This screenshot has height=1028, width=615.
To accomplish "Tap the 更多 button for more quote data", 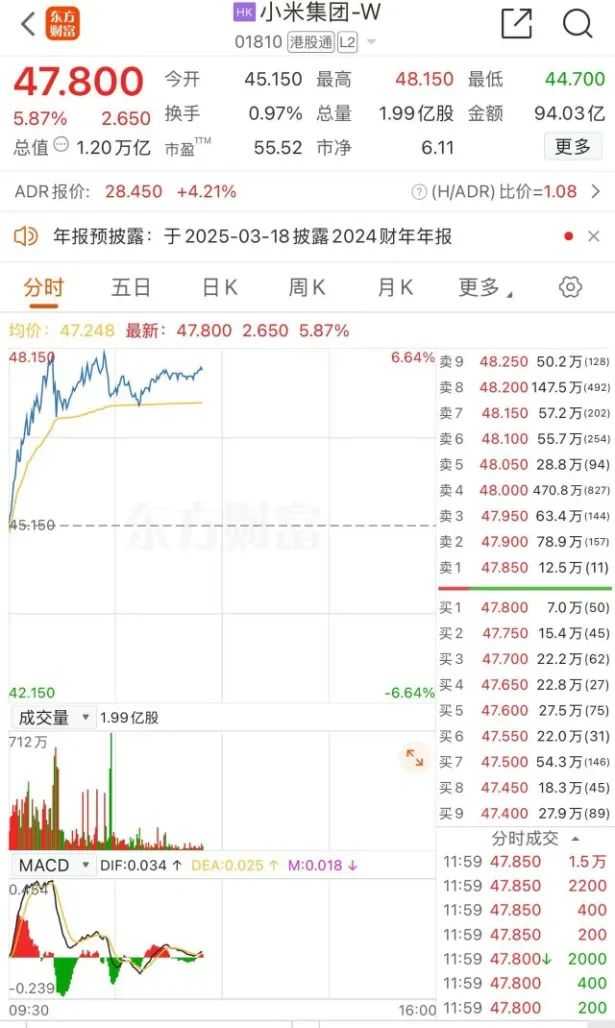I will click(573, 147).
